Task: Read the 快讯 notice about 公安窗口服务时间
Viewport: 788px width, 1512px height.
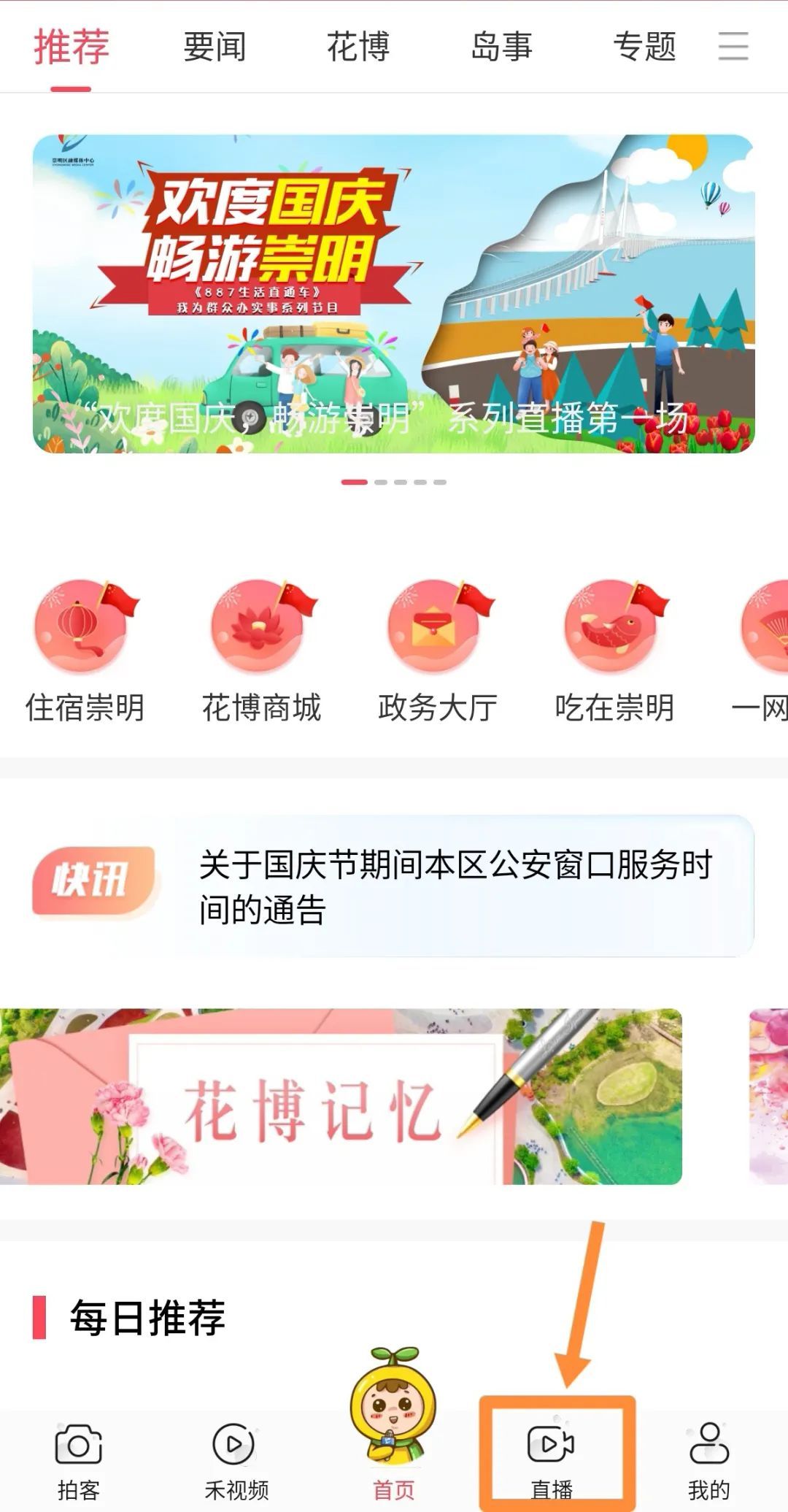Action: (456, 886)
